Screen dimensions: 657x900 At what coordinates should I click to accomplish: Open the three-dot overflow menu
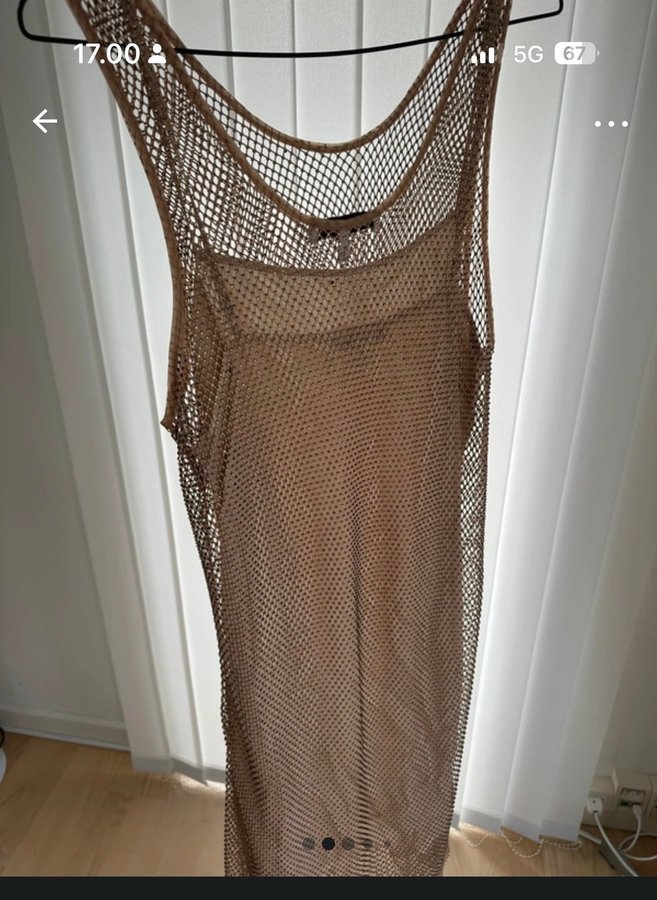(610, 124)
